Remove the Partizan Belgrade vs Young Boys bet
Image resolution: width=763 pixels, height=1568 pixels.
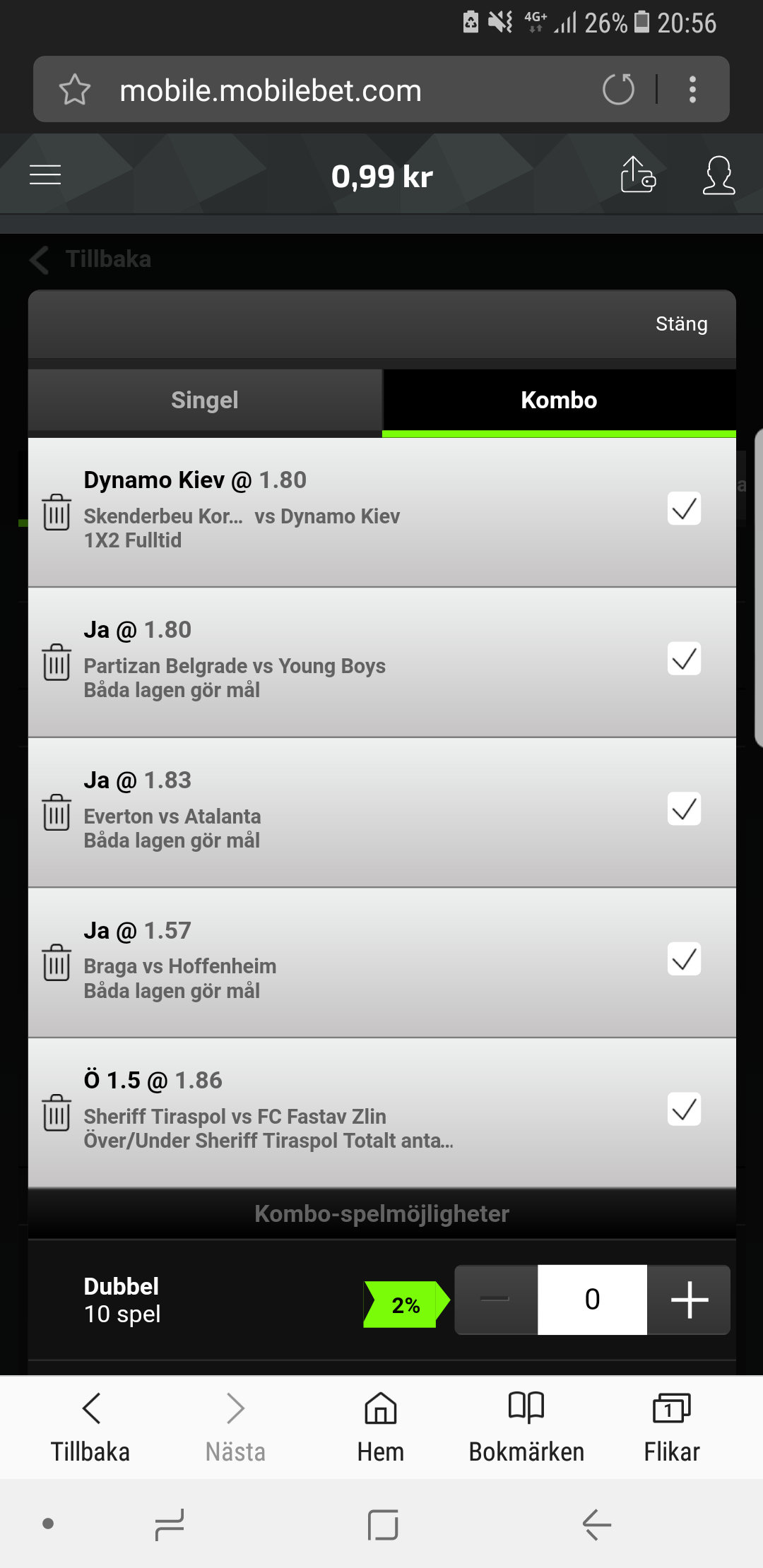click(57, 663)
